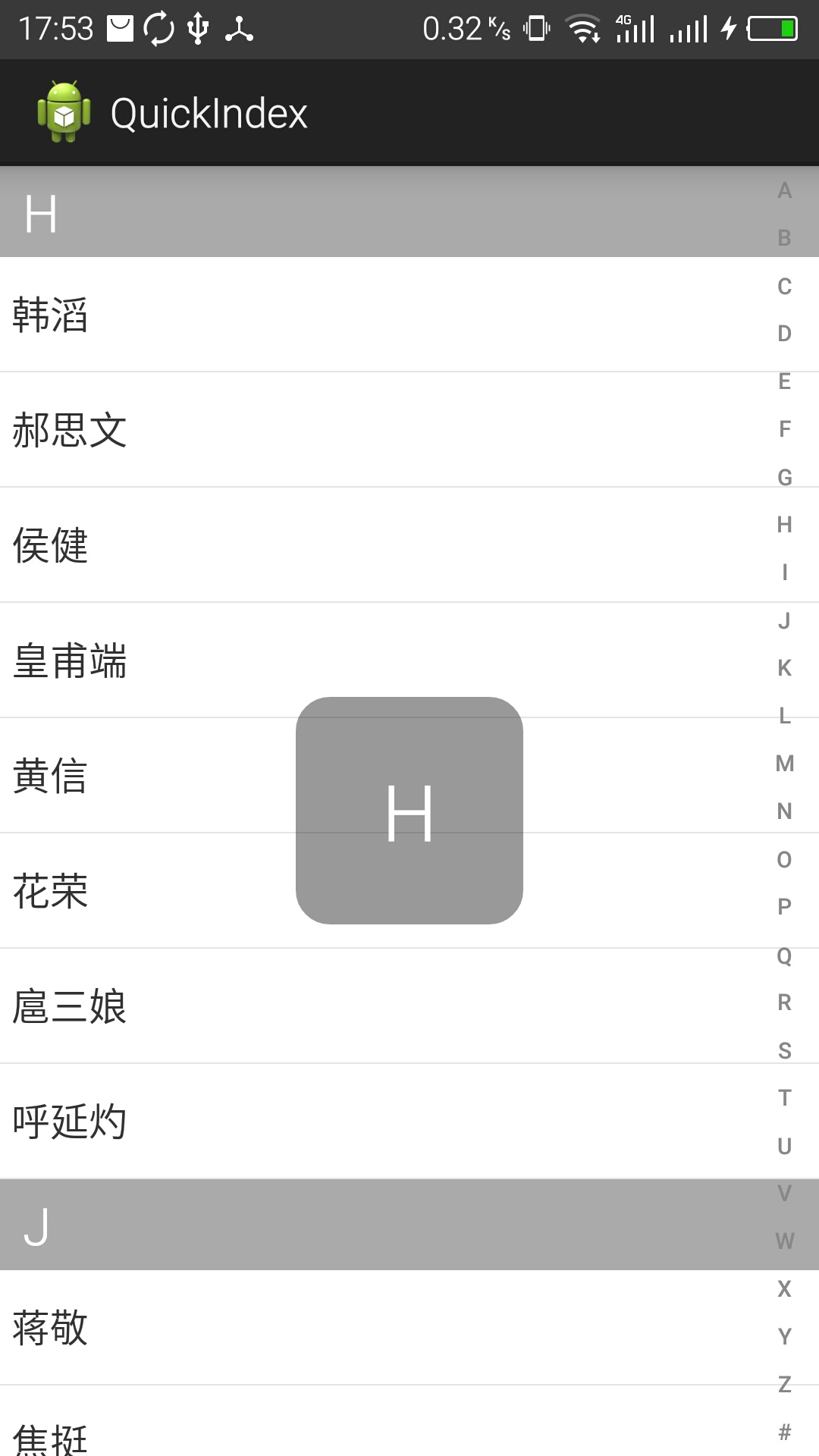Select letter H in the index bar

[783, 525]
